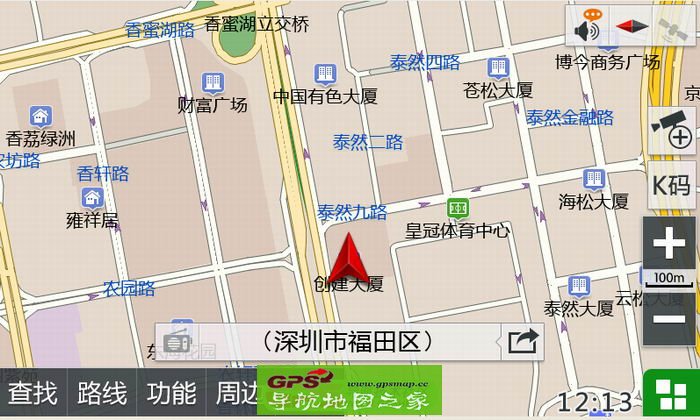Select 皇冠体育中心 on the map
This screenshot has height=420, width=700.
tap(458, 231)
